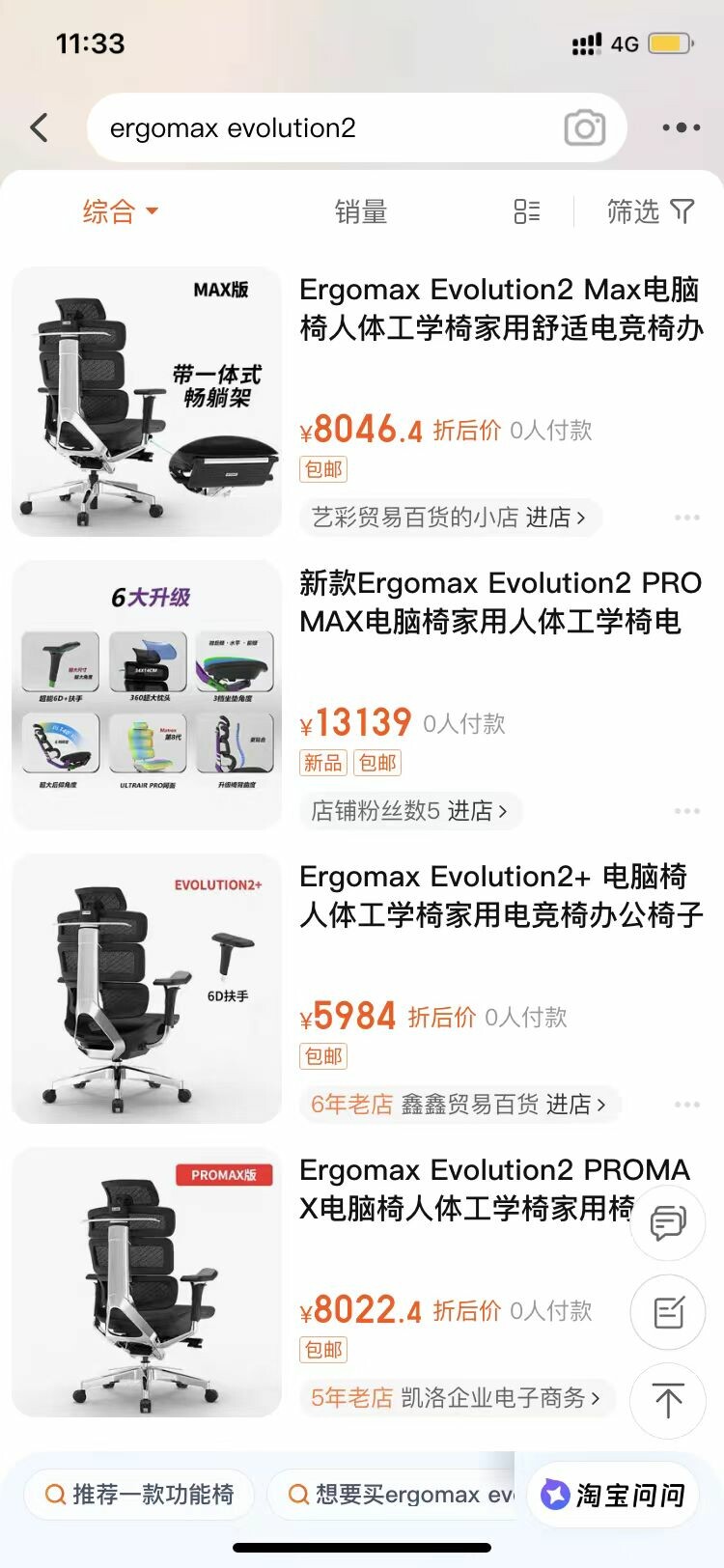Viewport: 724px width, 1568px height.
Task: Open camera image search
Action: (584, 127)
